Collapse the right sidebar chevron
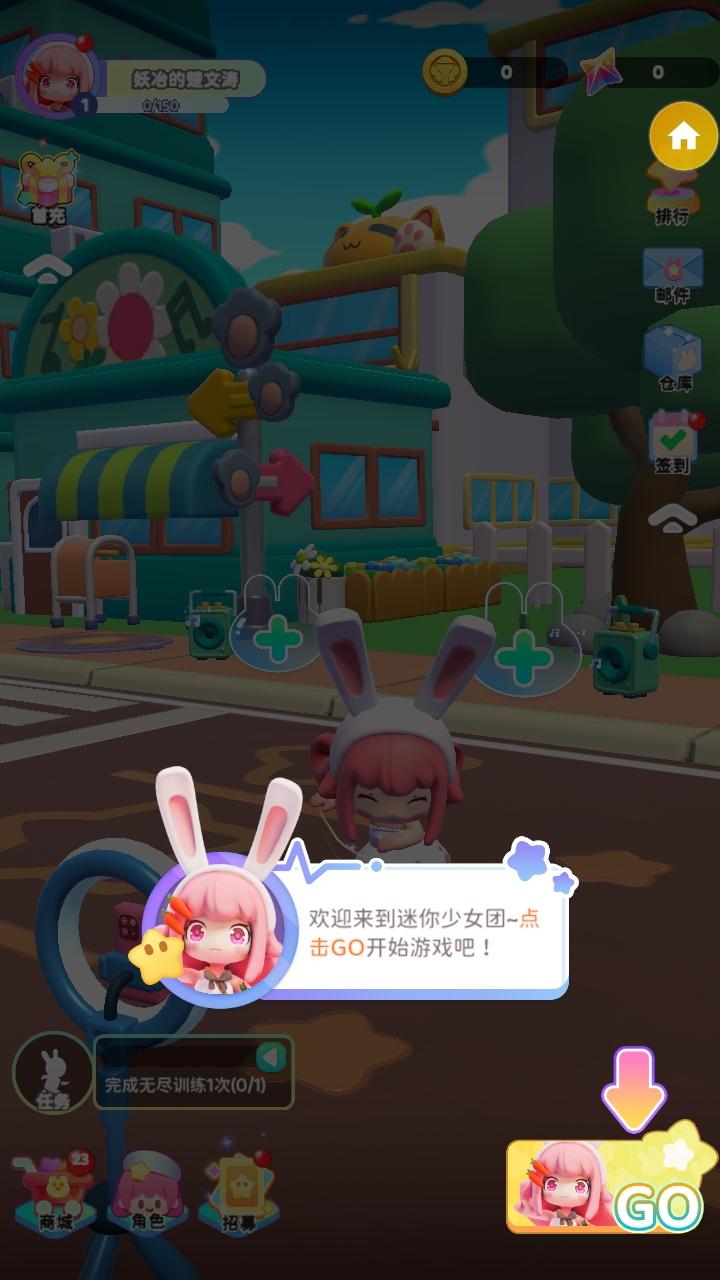 [x=672, y=519]
